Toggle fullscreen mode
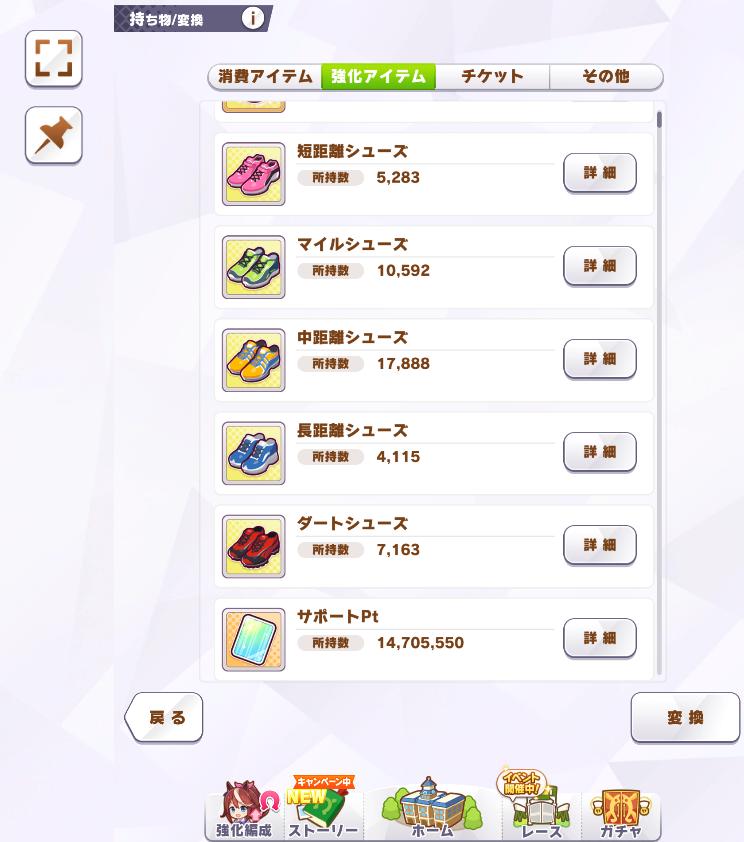Viewport: 744px width, 842px height. 53,58
